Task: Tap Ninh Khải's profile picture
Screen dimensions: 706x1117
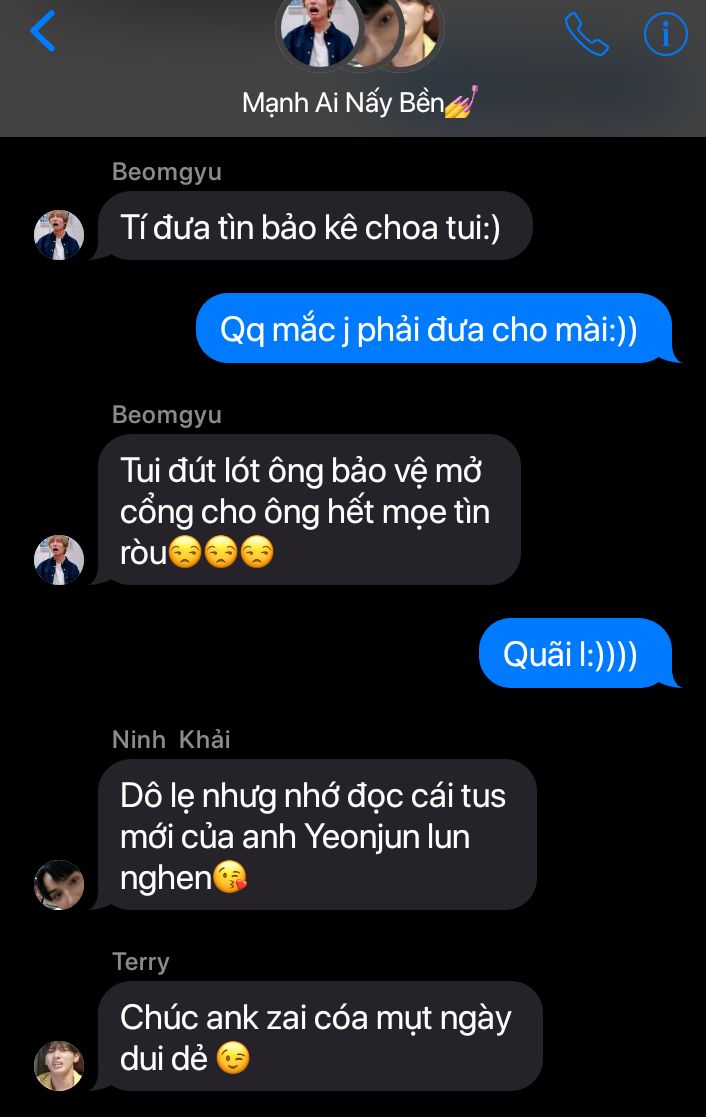Action: pyautogui.click(x=59, y=884)
